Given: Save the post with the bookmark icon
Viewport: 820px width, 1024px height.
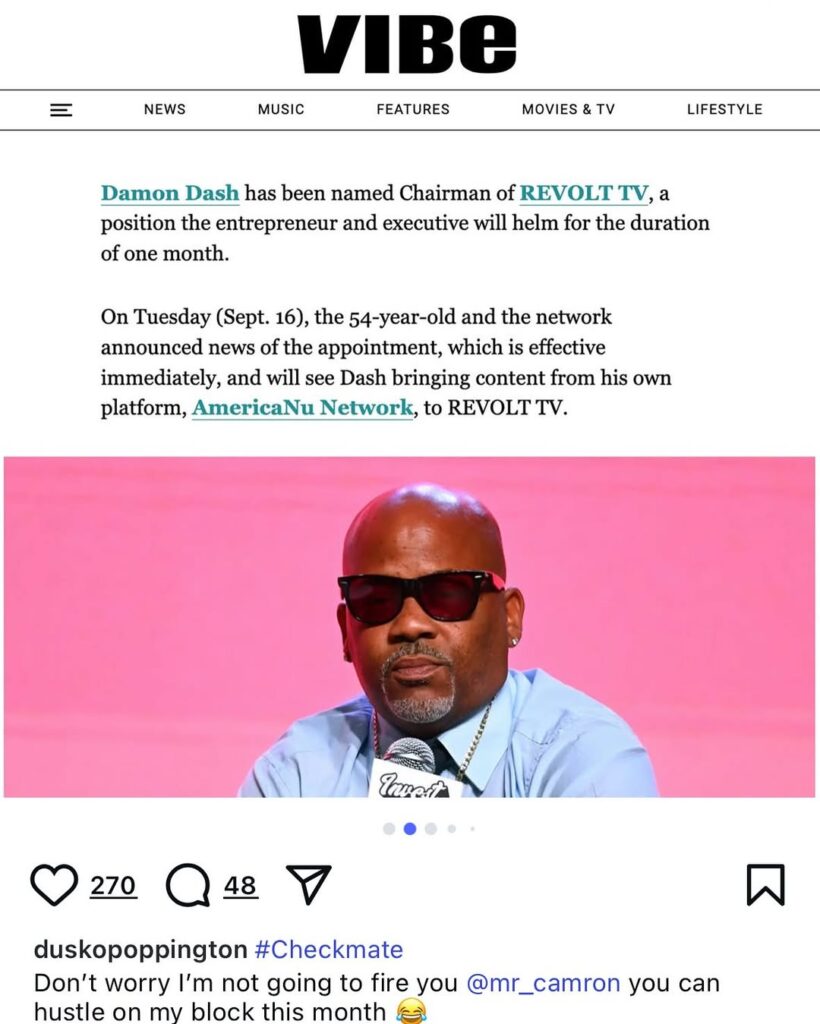Looking at the screenshot, I should tap(765, 885).
